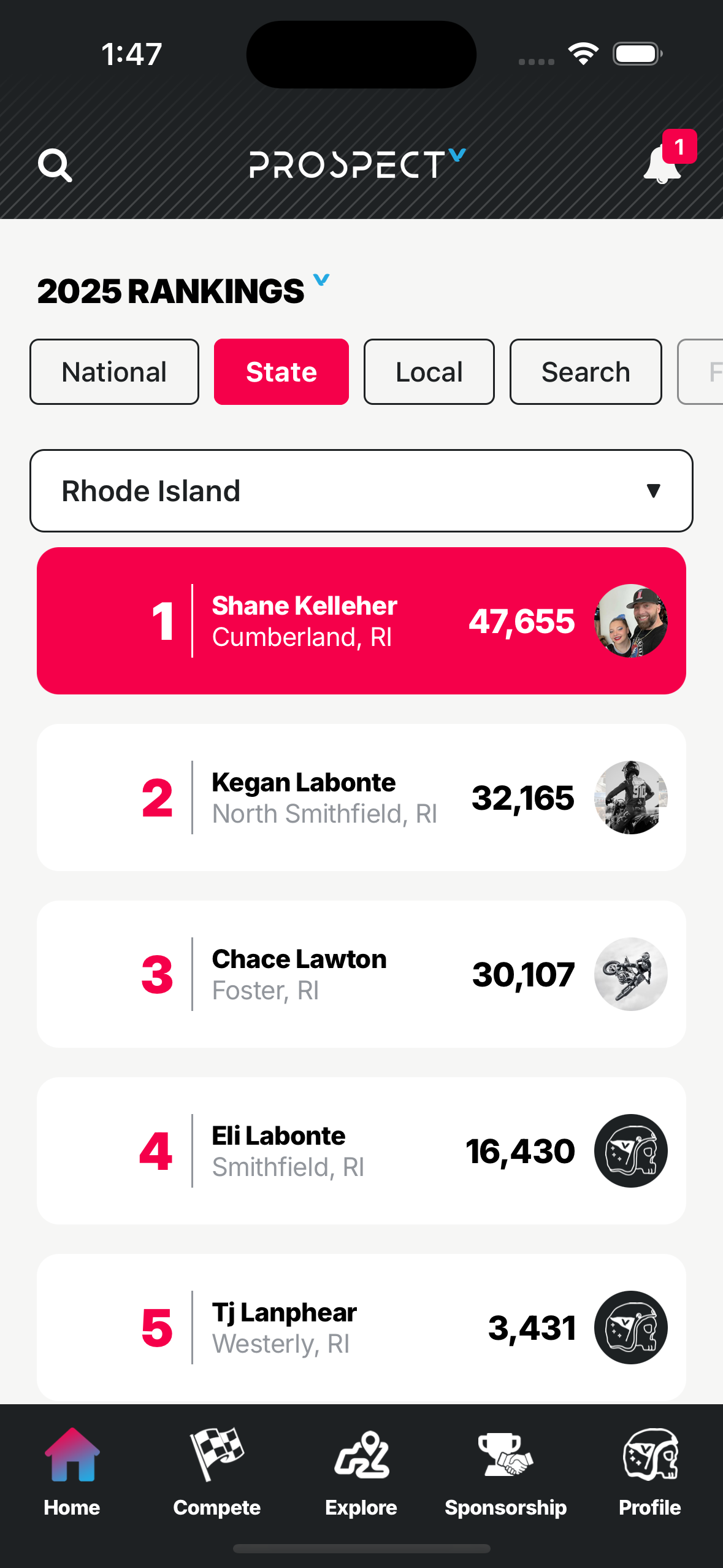
Task: Open Eli Labonte's ranking card
Action: coord(361,1151)
